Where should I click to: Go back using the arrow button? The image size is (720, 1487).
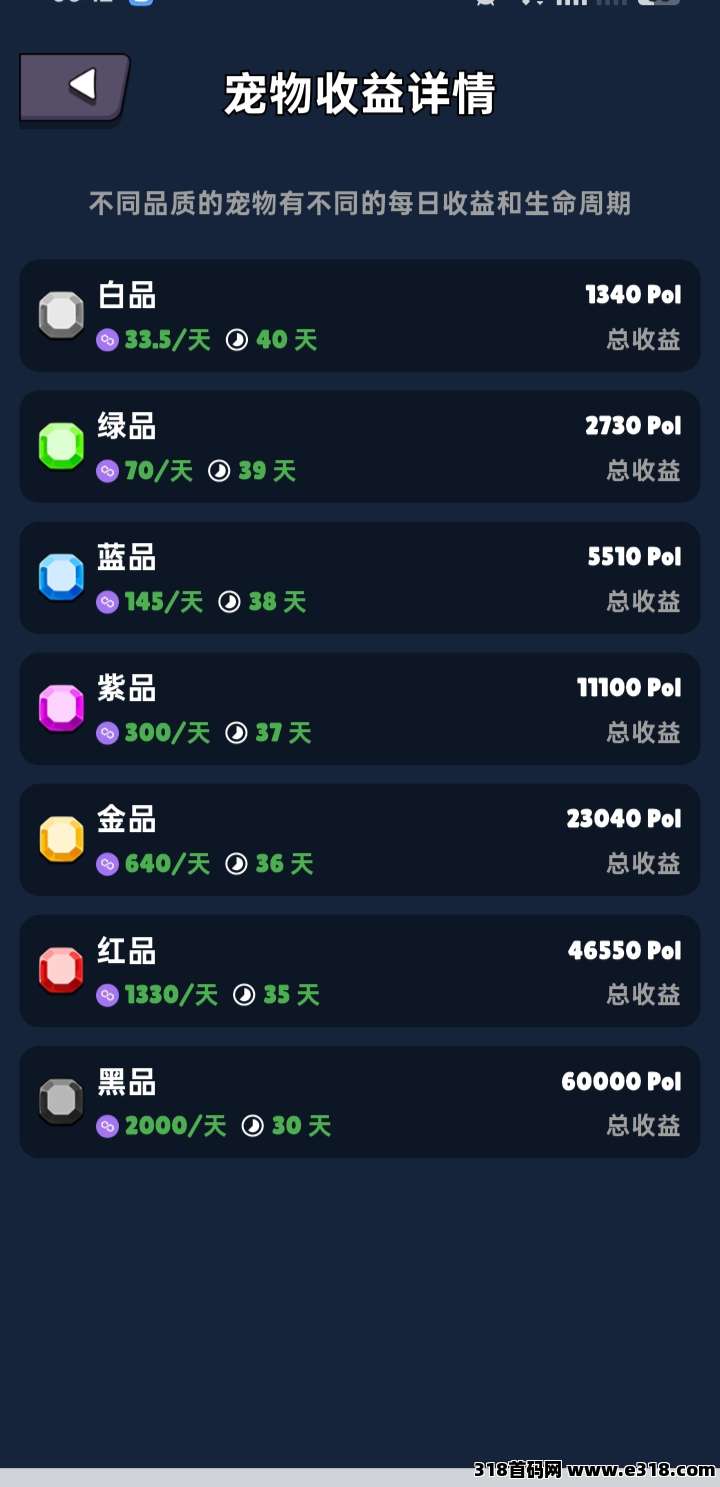pyautogui.click(x=76, y=88)
